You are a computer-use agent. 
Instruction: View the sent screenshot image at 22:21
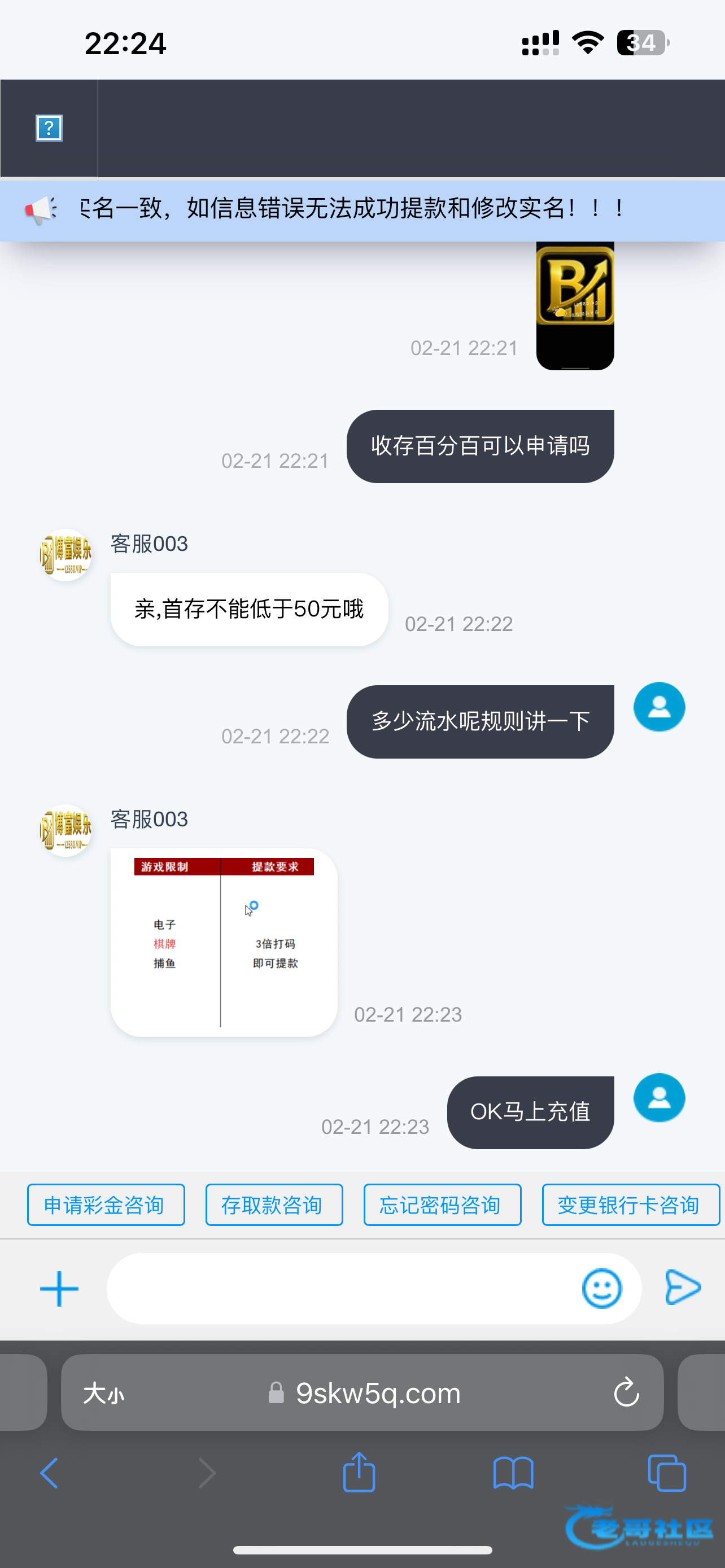(575, 305)
